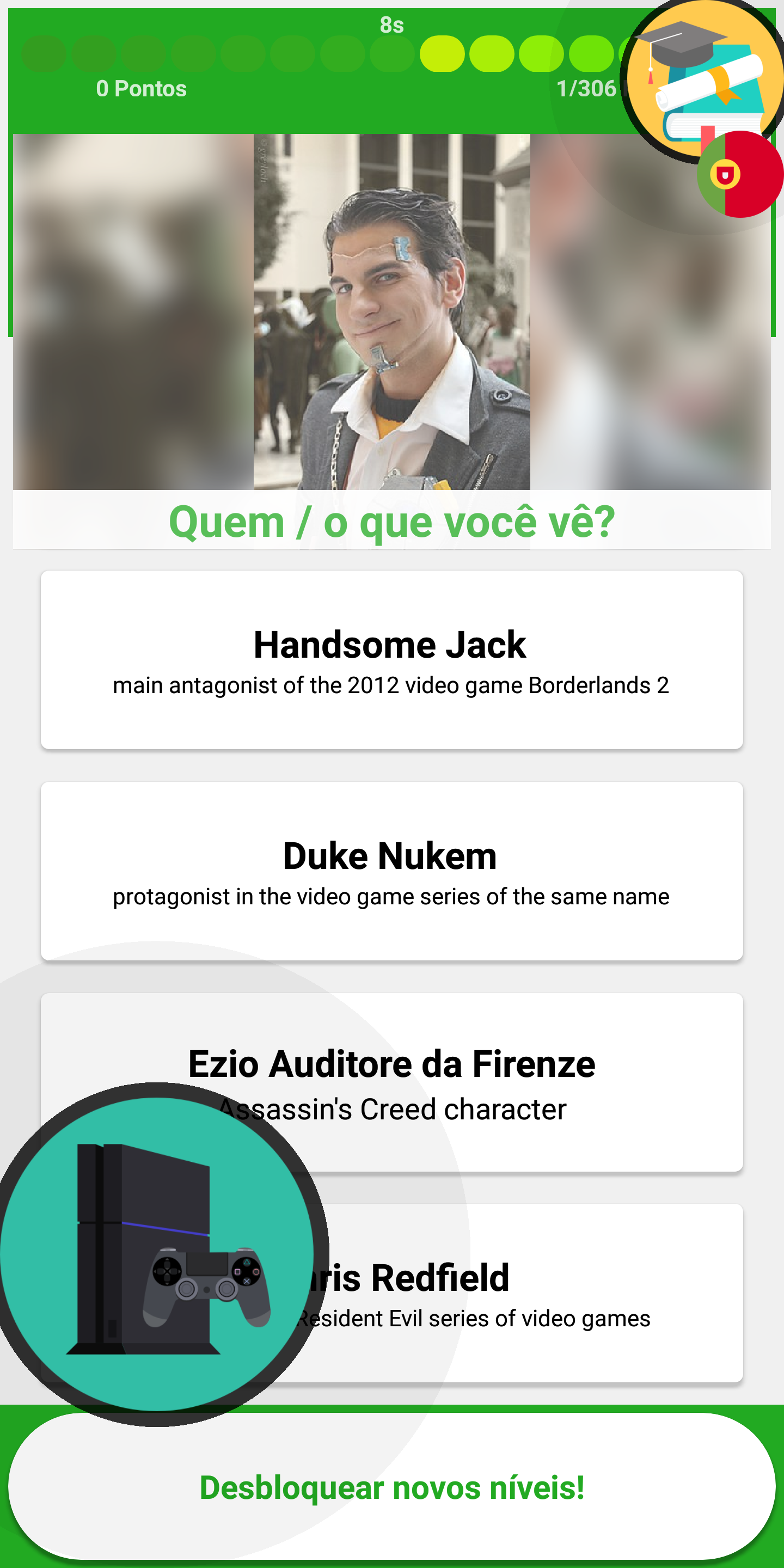
Task: Select the Handsome Jack answer
Action: point(391,660)
